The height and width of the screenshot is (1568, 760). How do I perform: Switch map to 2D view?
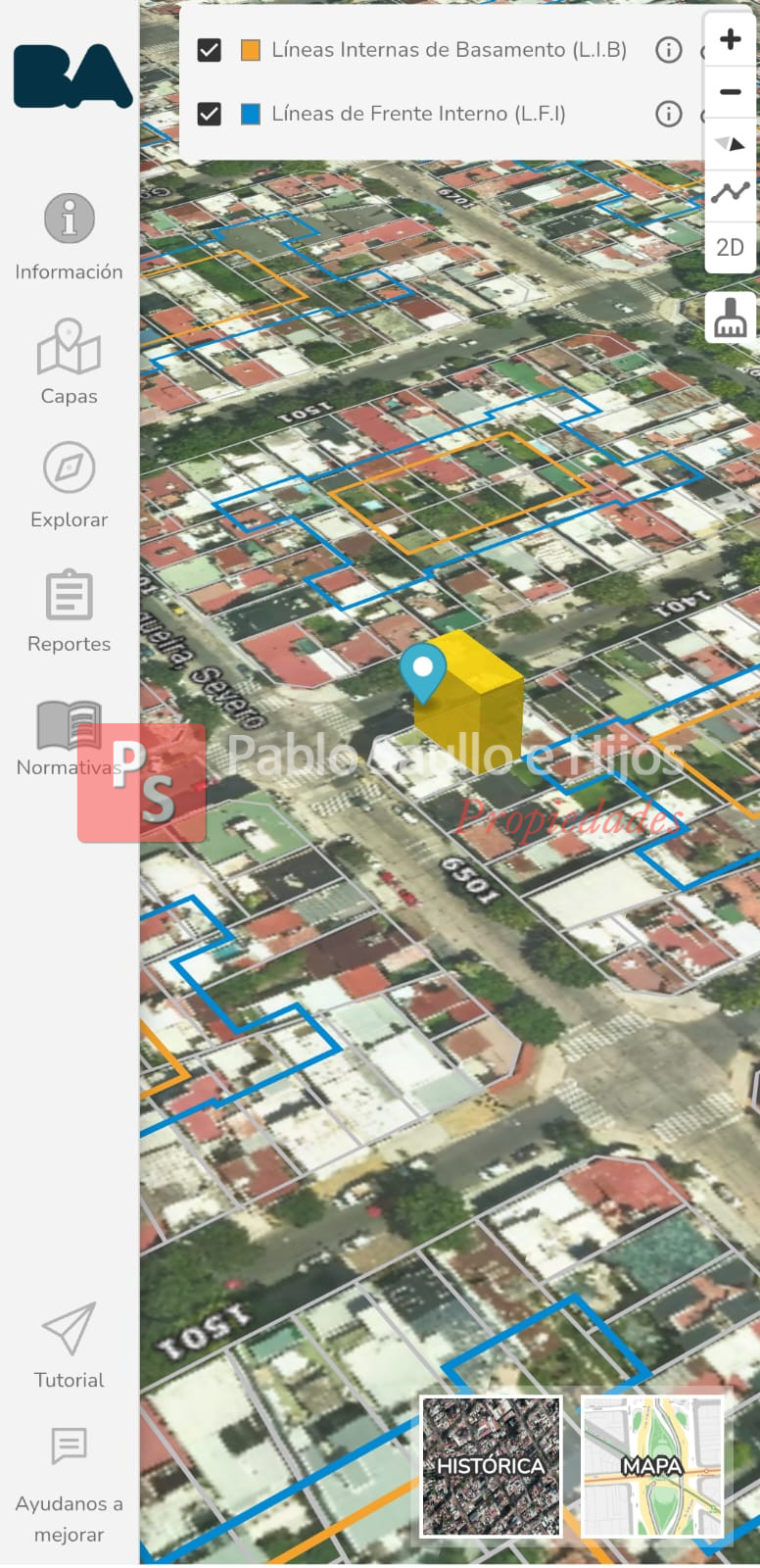point(730,247)
